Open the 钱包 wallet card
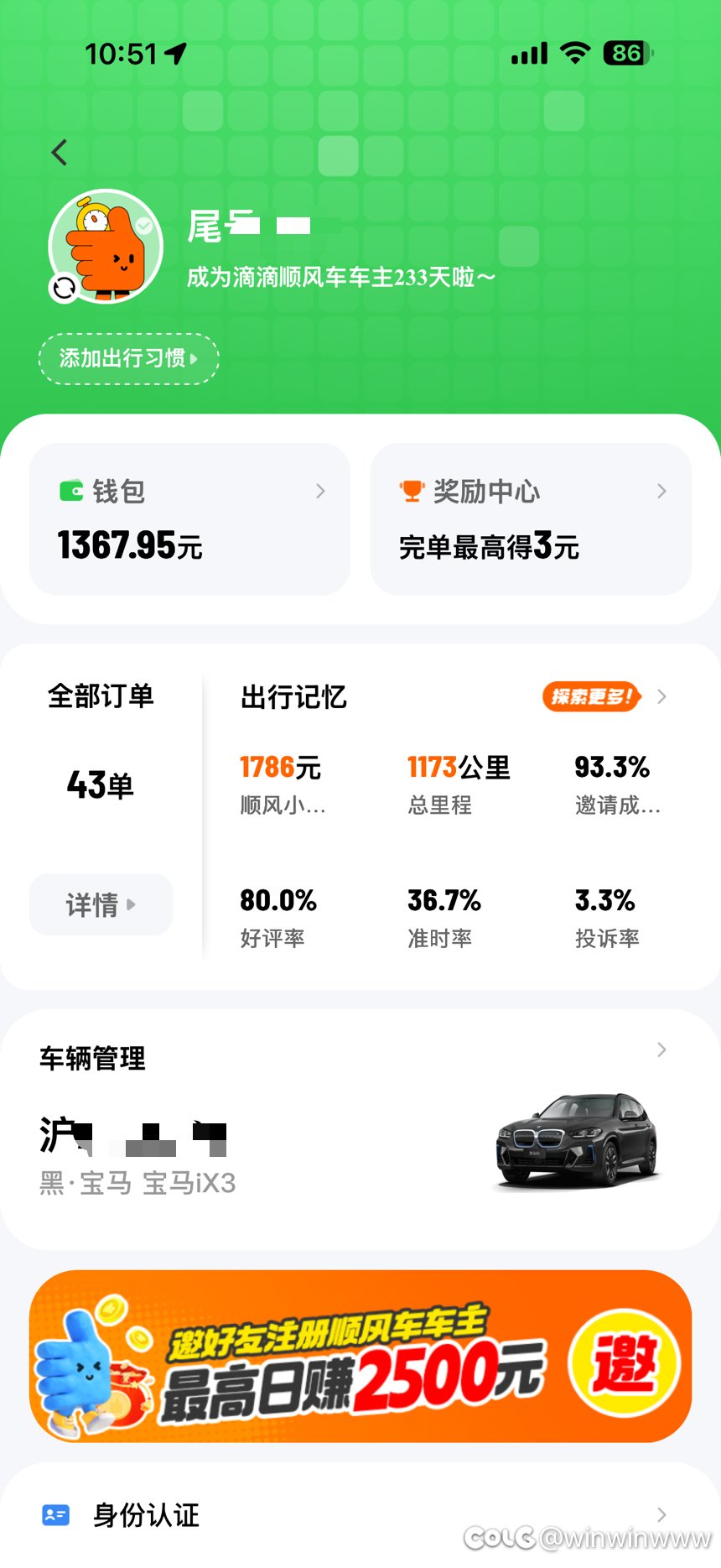Screen dimensions: 721x1568 pos(189,519)
